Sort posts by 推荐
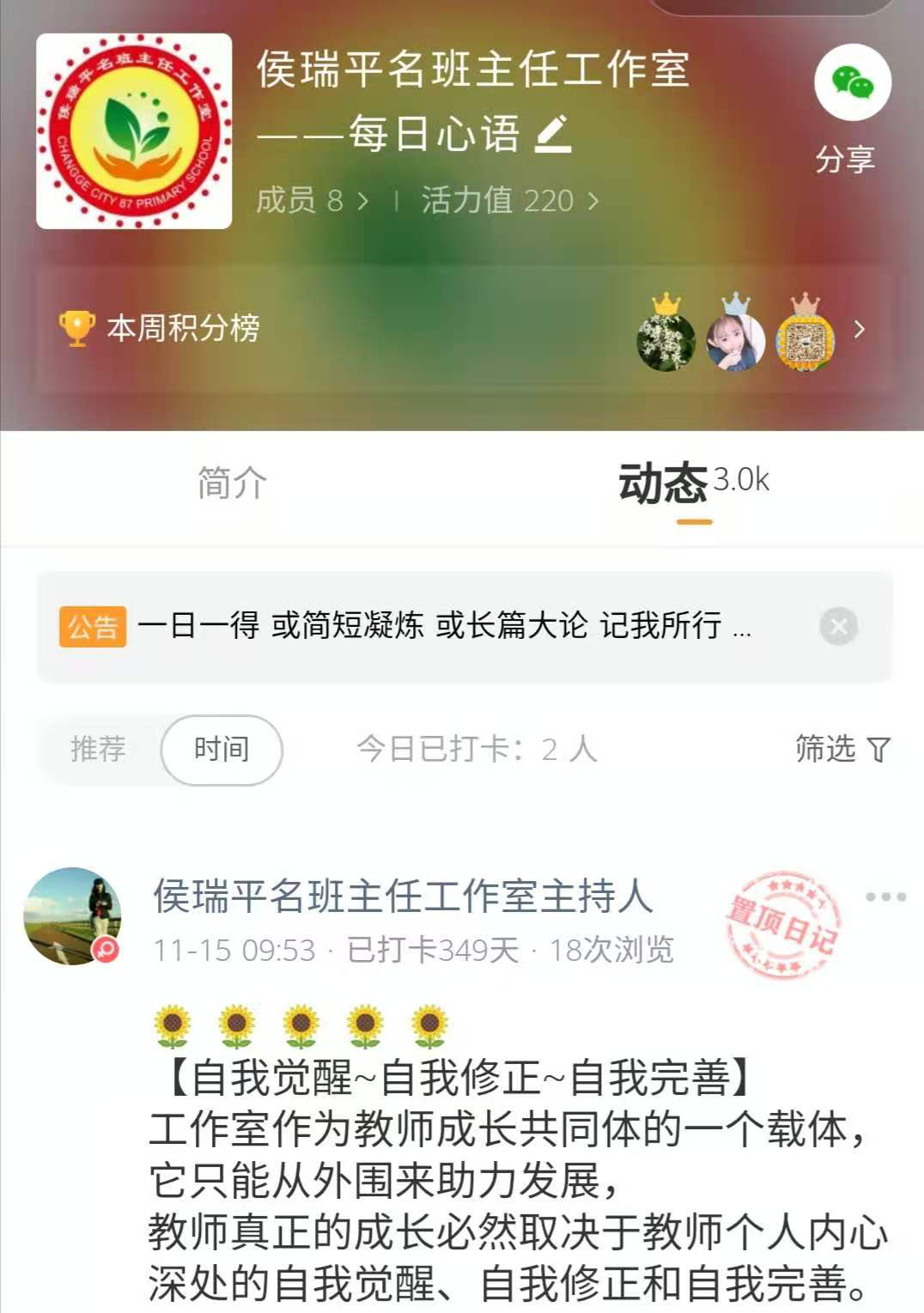 pos(98,750)
